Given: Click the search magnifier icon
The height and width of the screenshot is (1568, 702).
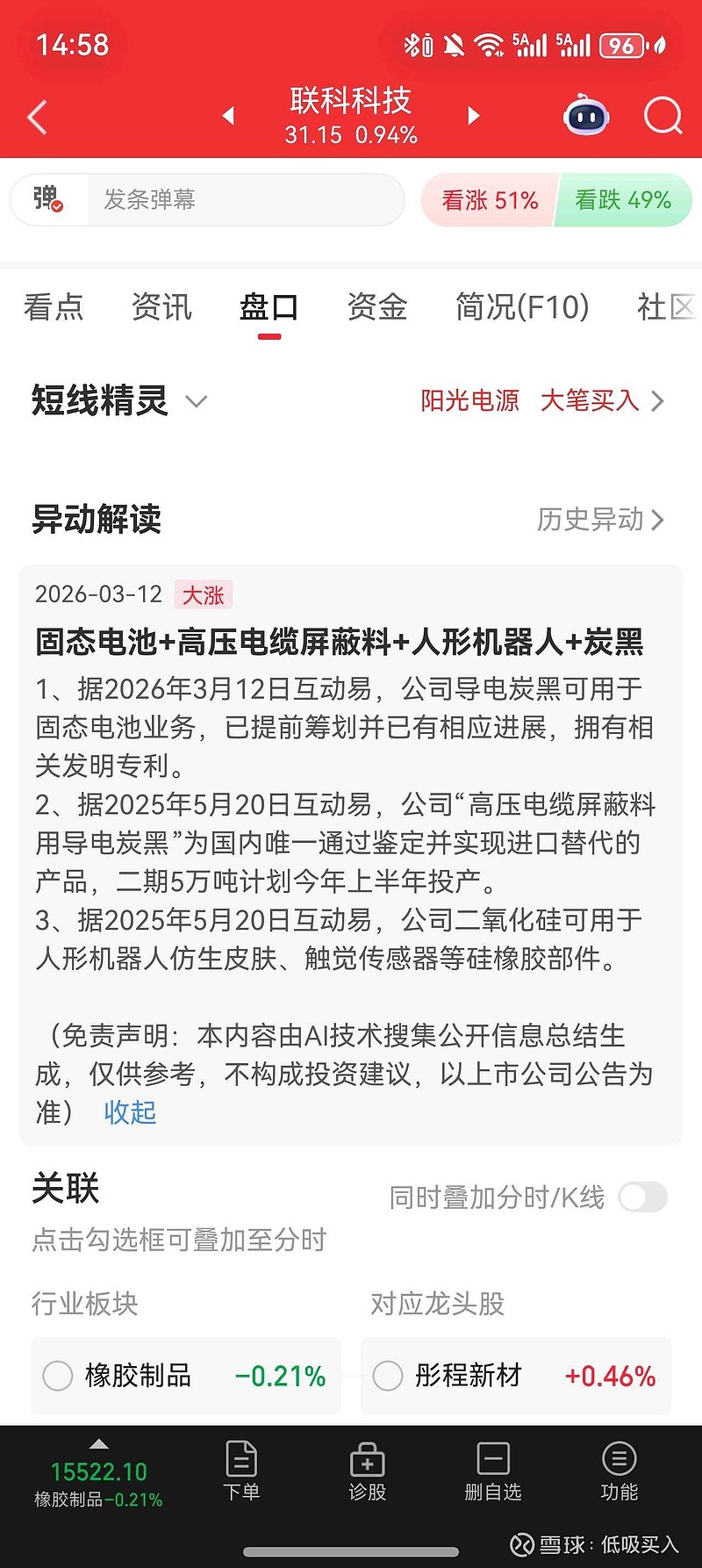Looking at the screenshot, I should coord(663,115).
